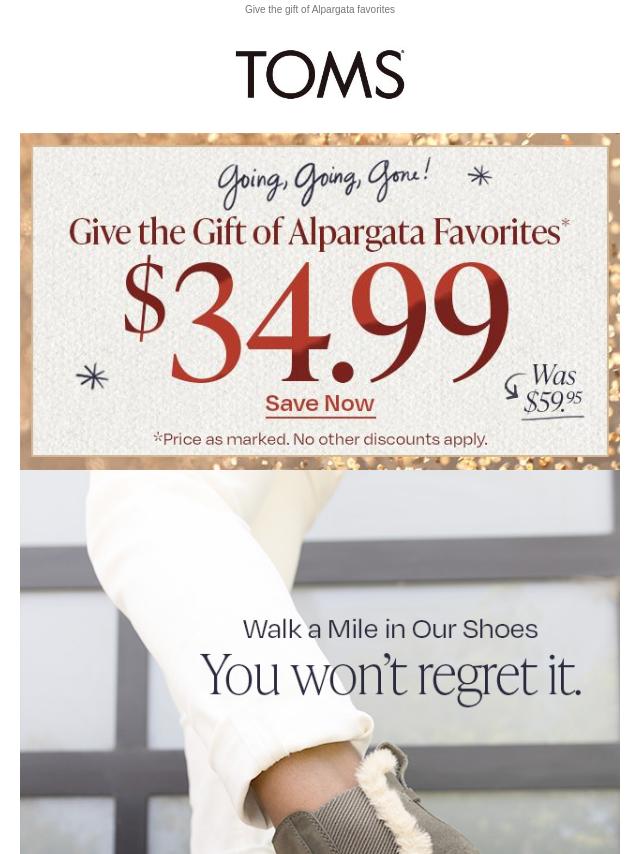Open the Walk a Mile in Our Shoes banner
The width and height of the screenshot is (640, 854).
click(320, 660)
